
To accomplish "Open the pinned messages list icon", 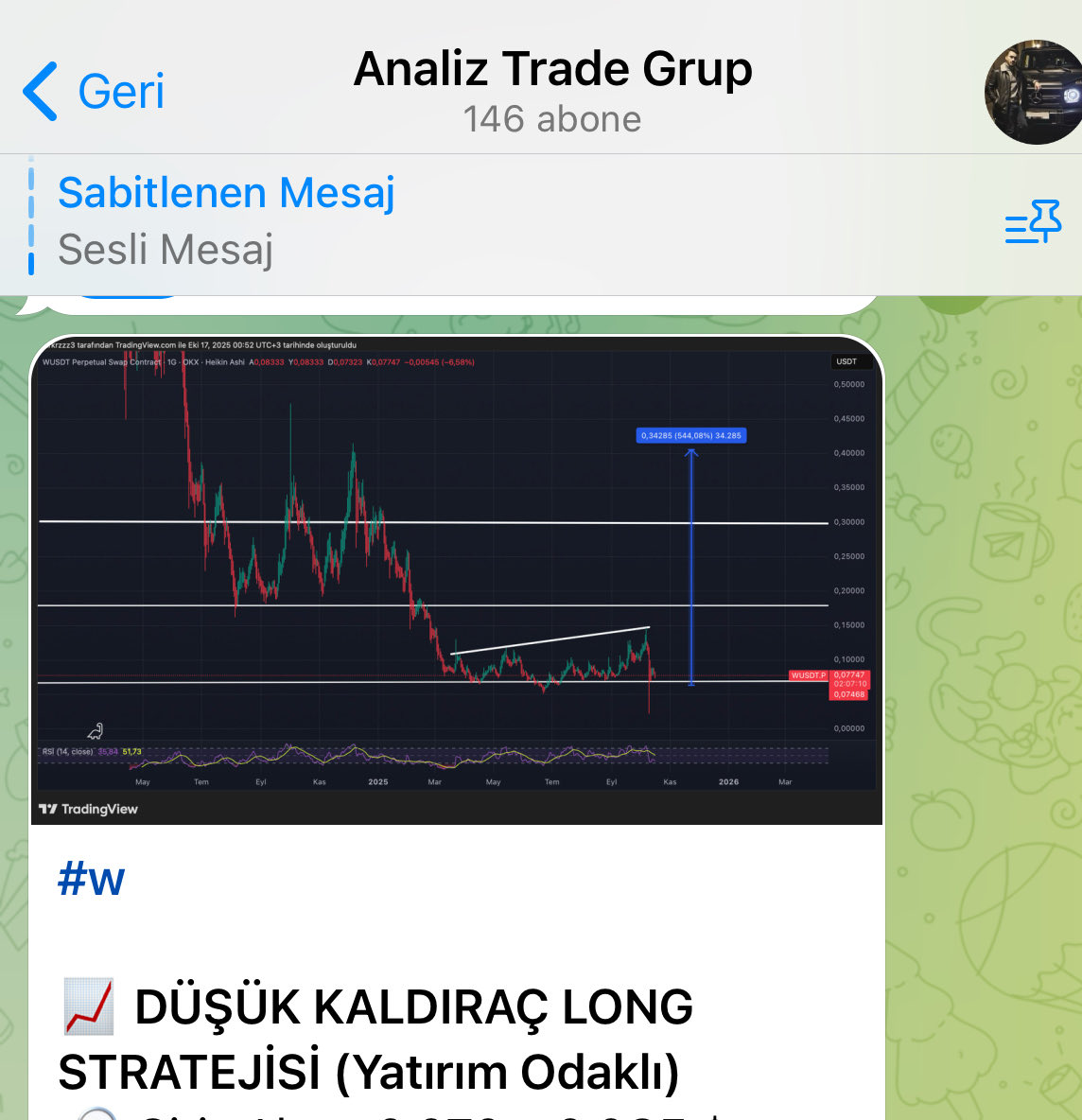I will pos(1033,223).
